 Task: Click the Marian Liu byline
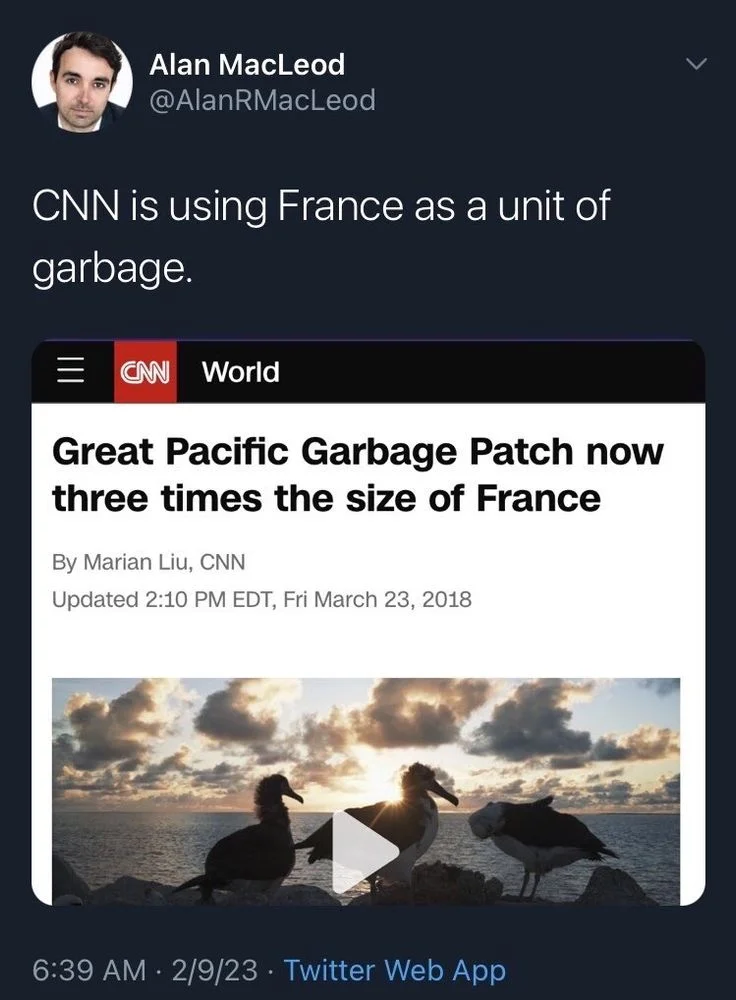pos(150,562)
